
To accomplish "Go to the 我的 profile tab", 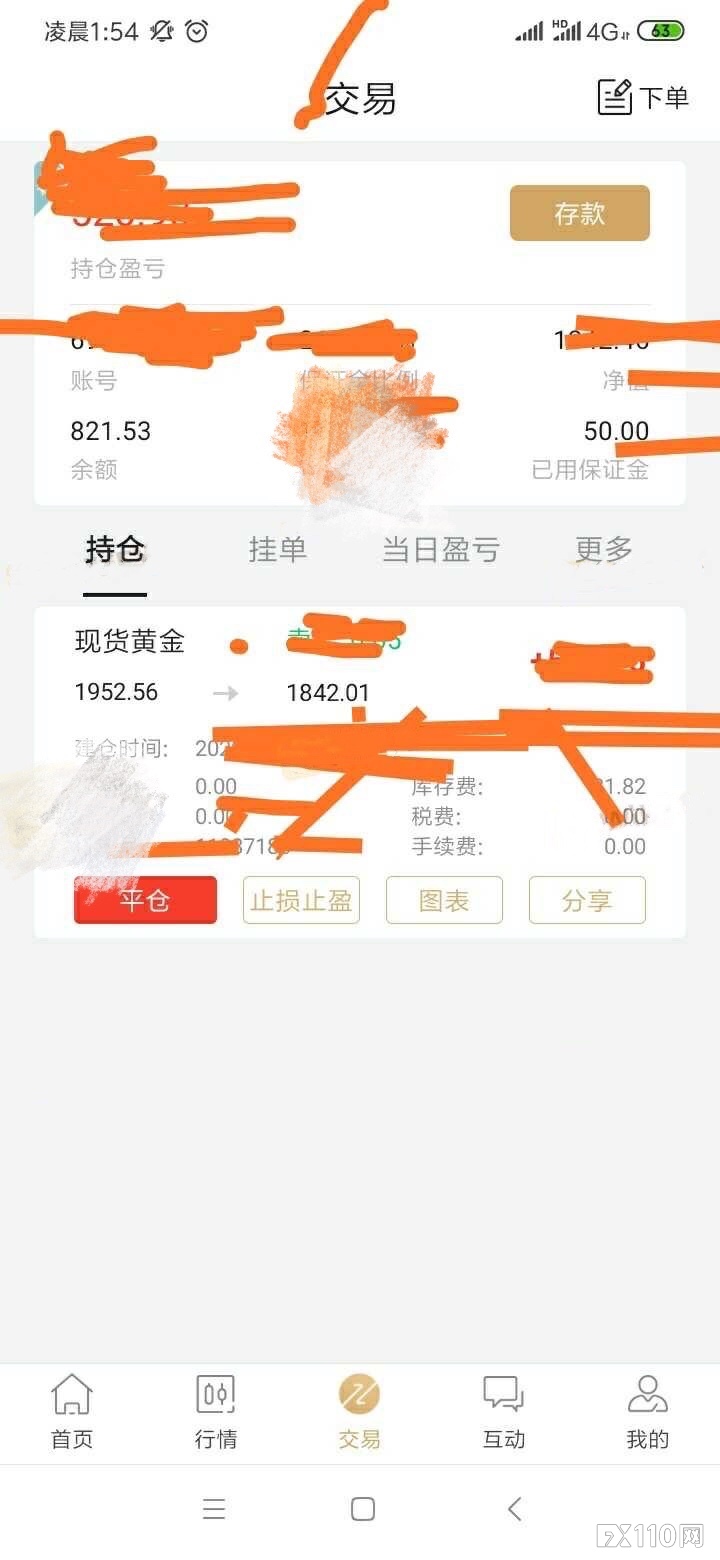I will tap(647, 1412).
